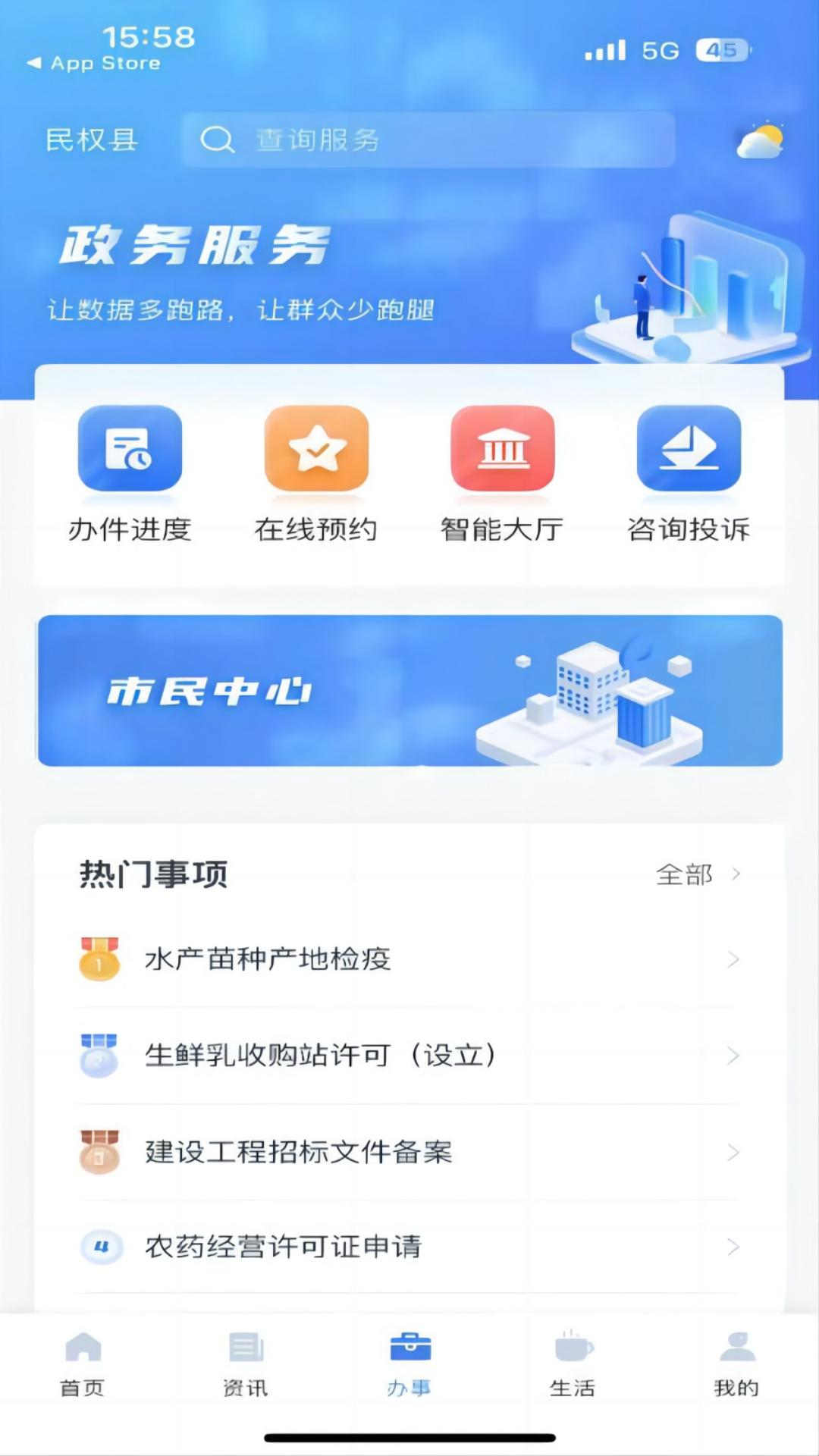This screenshot has width=819, height=1456.
Task: Check the battery level indicator
Action: coord(723,51)
